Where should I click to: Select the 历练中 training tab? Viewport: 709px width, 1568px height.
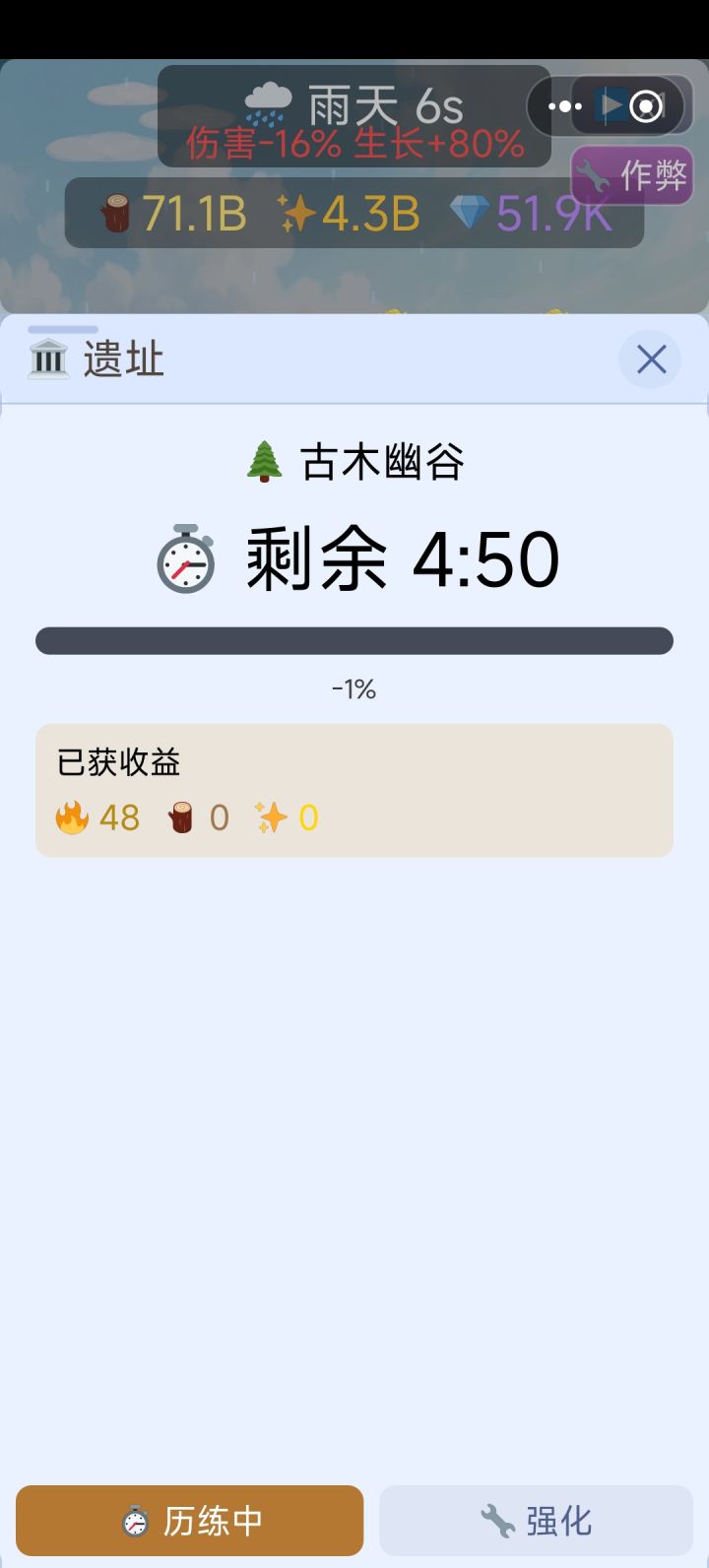click(189, 1520)
